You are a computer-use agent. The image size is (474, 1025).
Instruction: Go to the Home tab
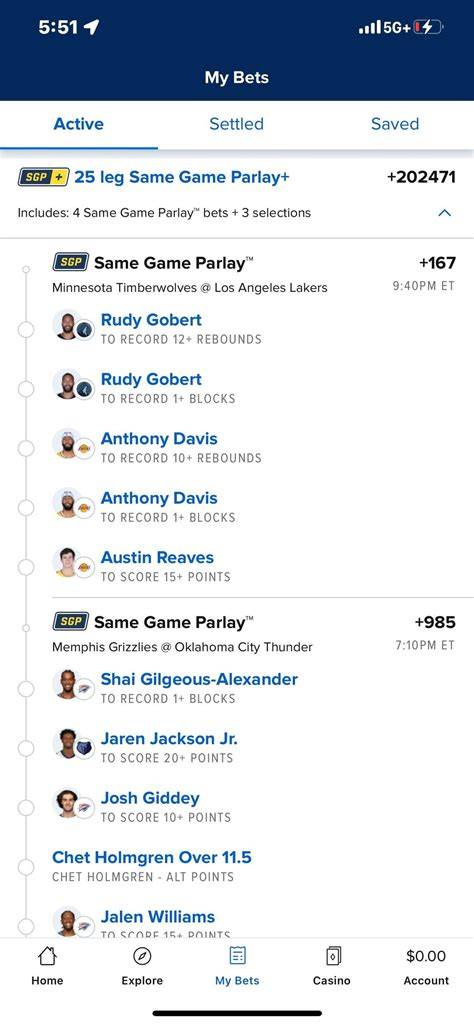47,966
